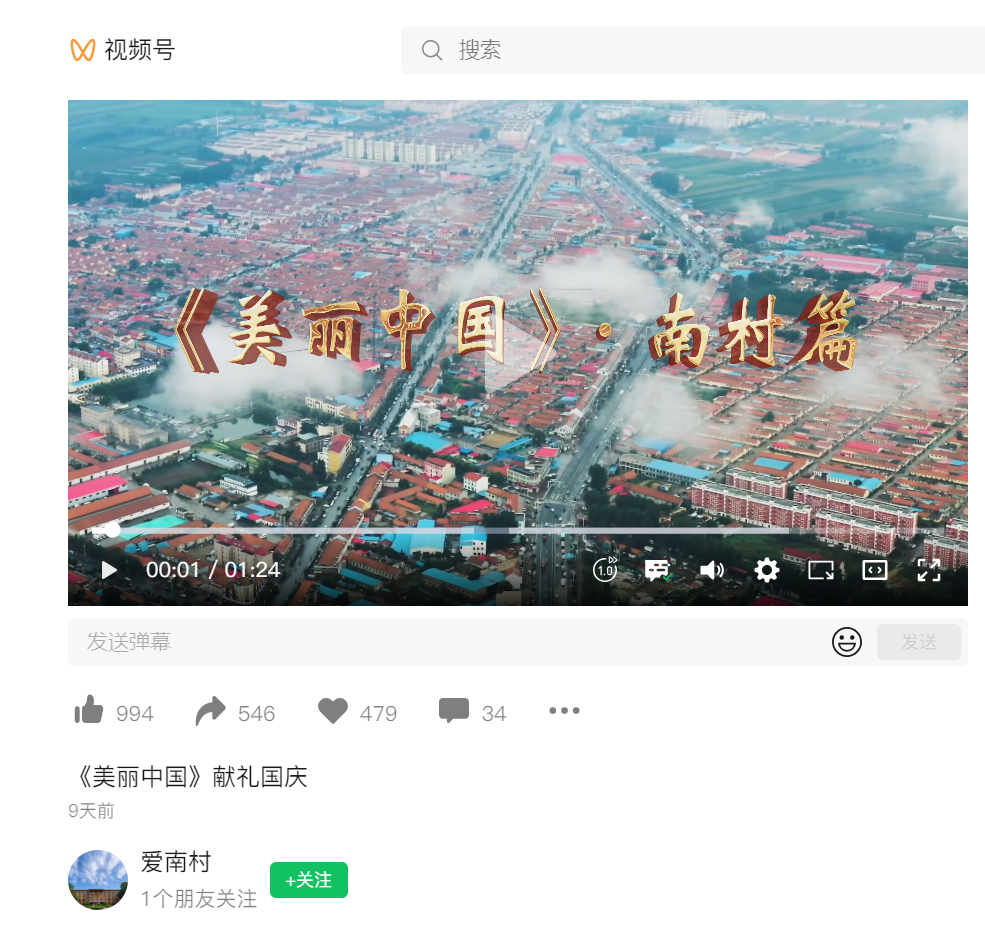The image size is (985, 942).
Task: Enable picture-in-picture mode
Action: pos(821,570)
